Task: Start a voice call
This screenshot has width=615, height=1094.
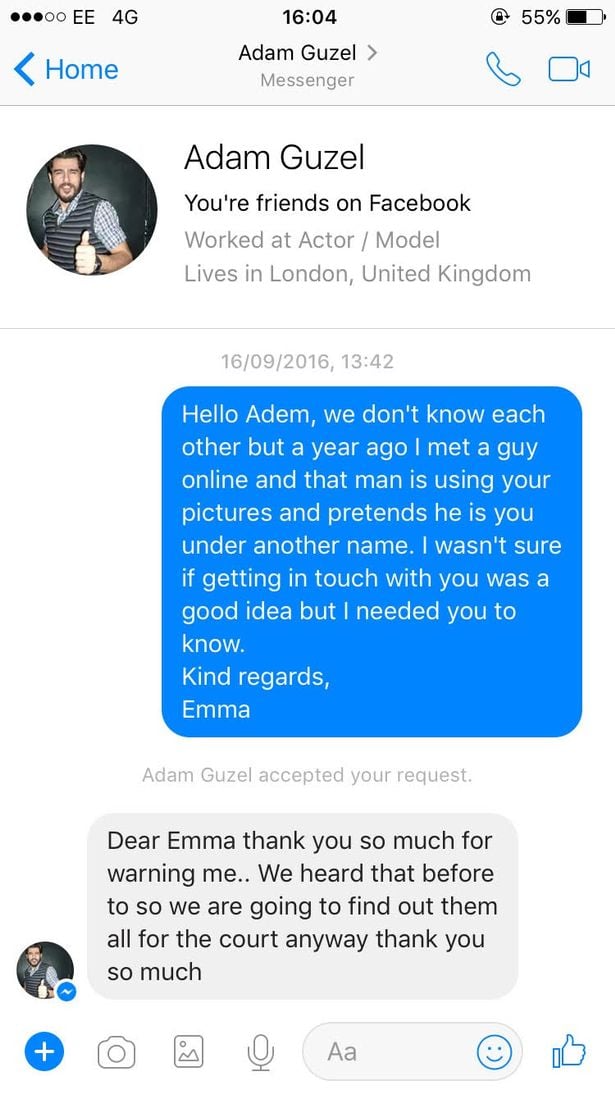Action: 503,69
